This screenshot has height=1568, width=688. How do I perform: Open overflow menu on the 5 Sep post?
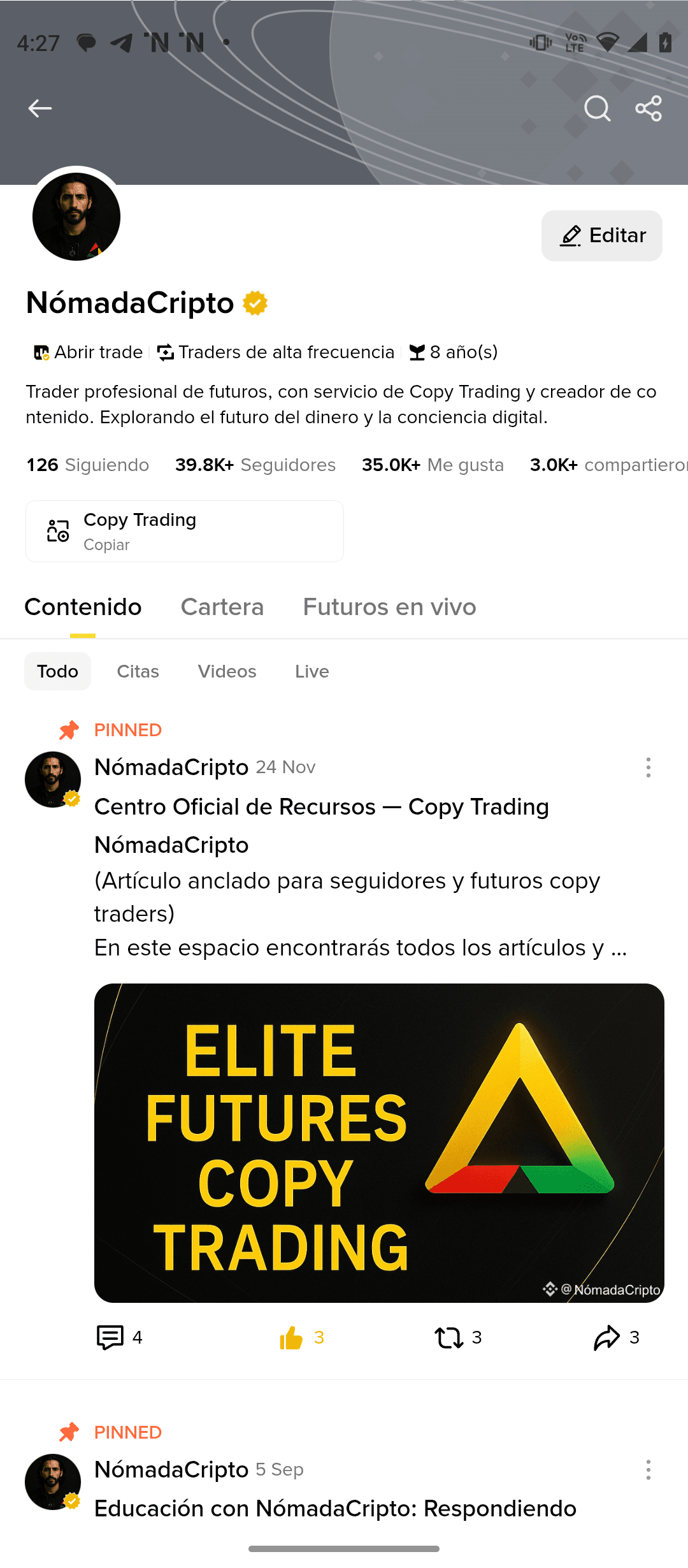[x=648, y=1470]
